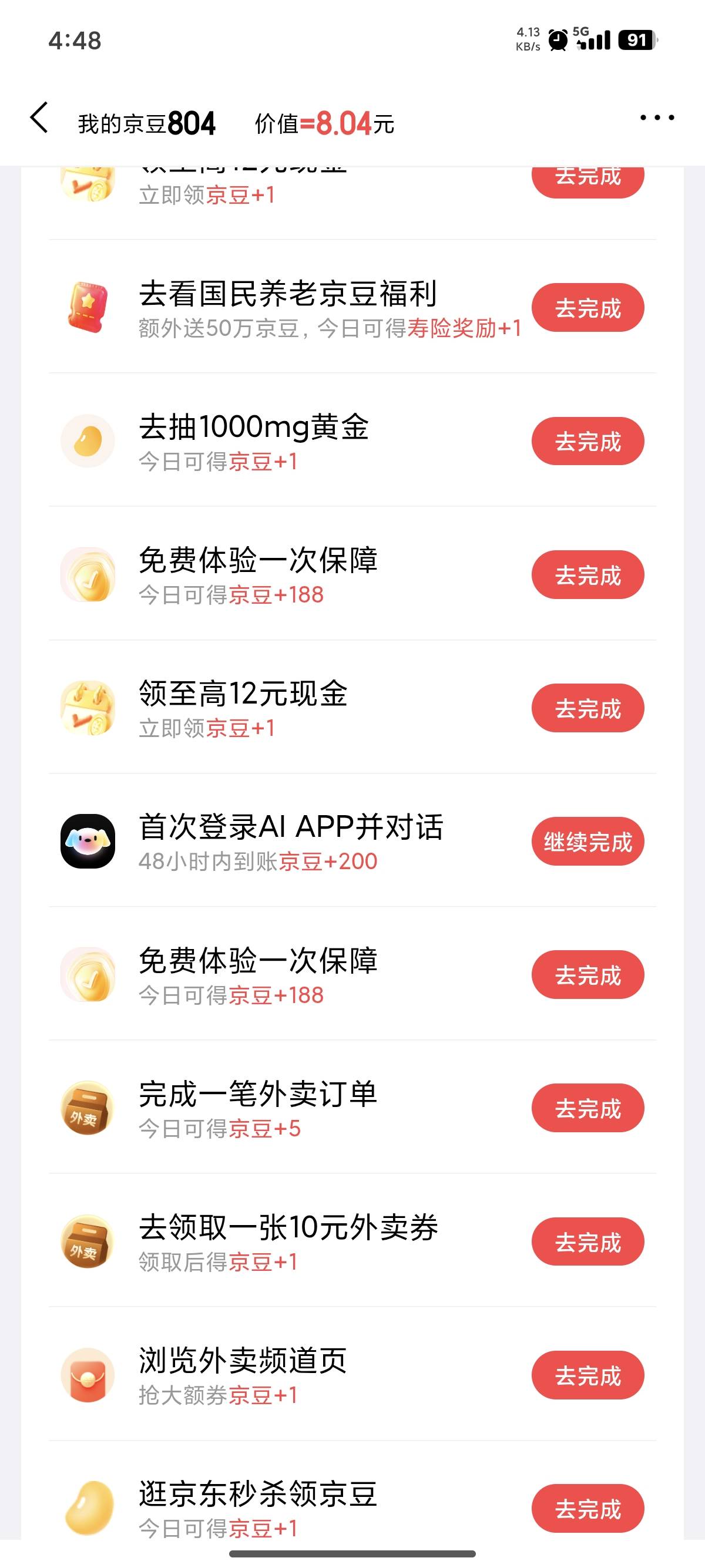Go back from the 京豆 page
The width and height of the screenshot is (705, 1568).
39,118
